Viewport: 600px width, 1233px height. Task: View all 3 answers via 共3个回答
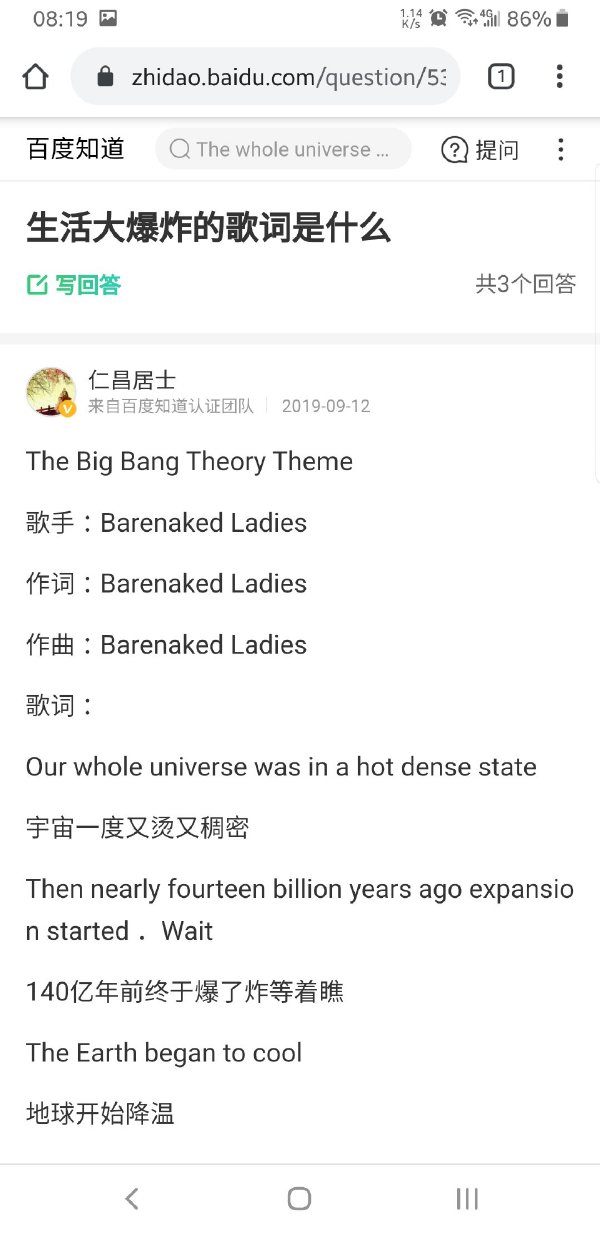click(526, 284)
